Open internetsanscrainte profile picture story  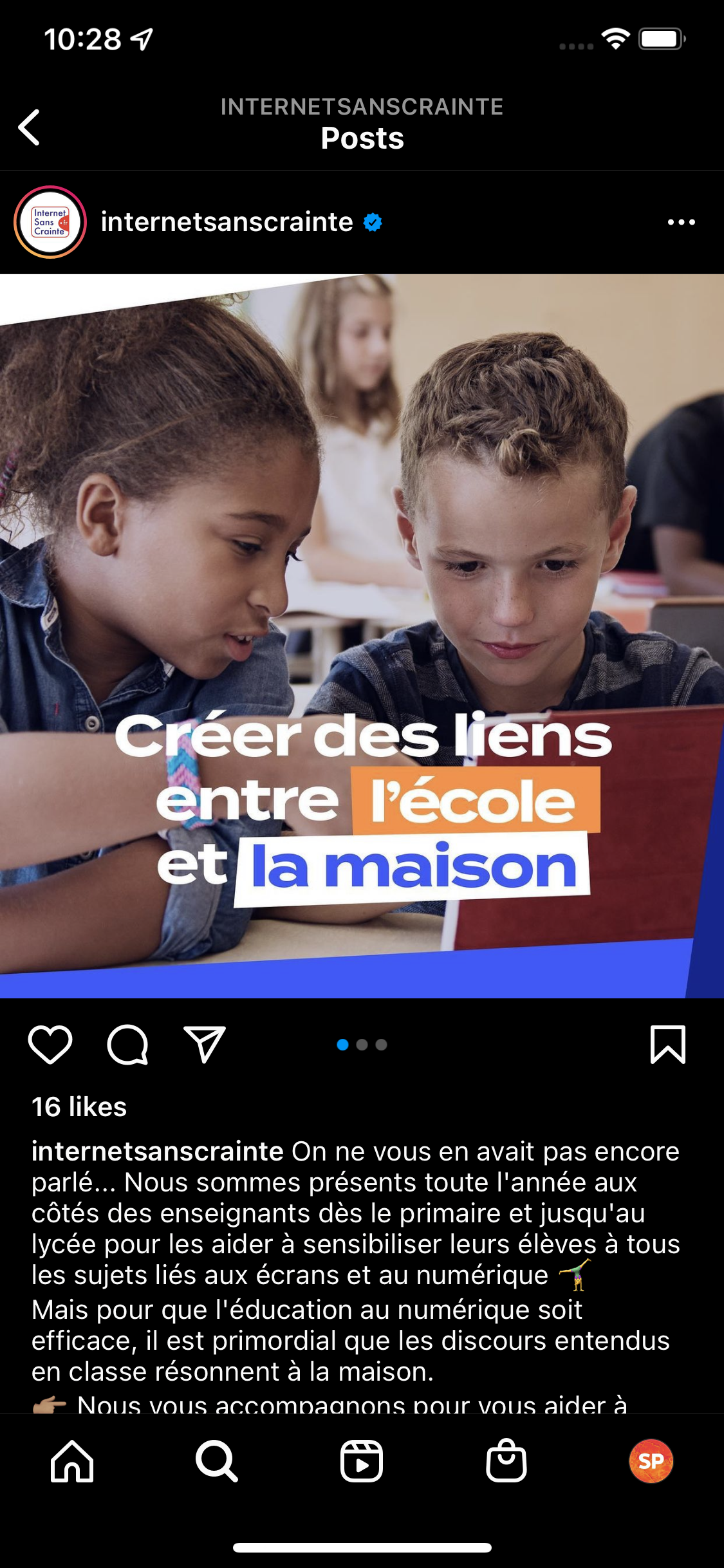50,222
